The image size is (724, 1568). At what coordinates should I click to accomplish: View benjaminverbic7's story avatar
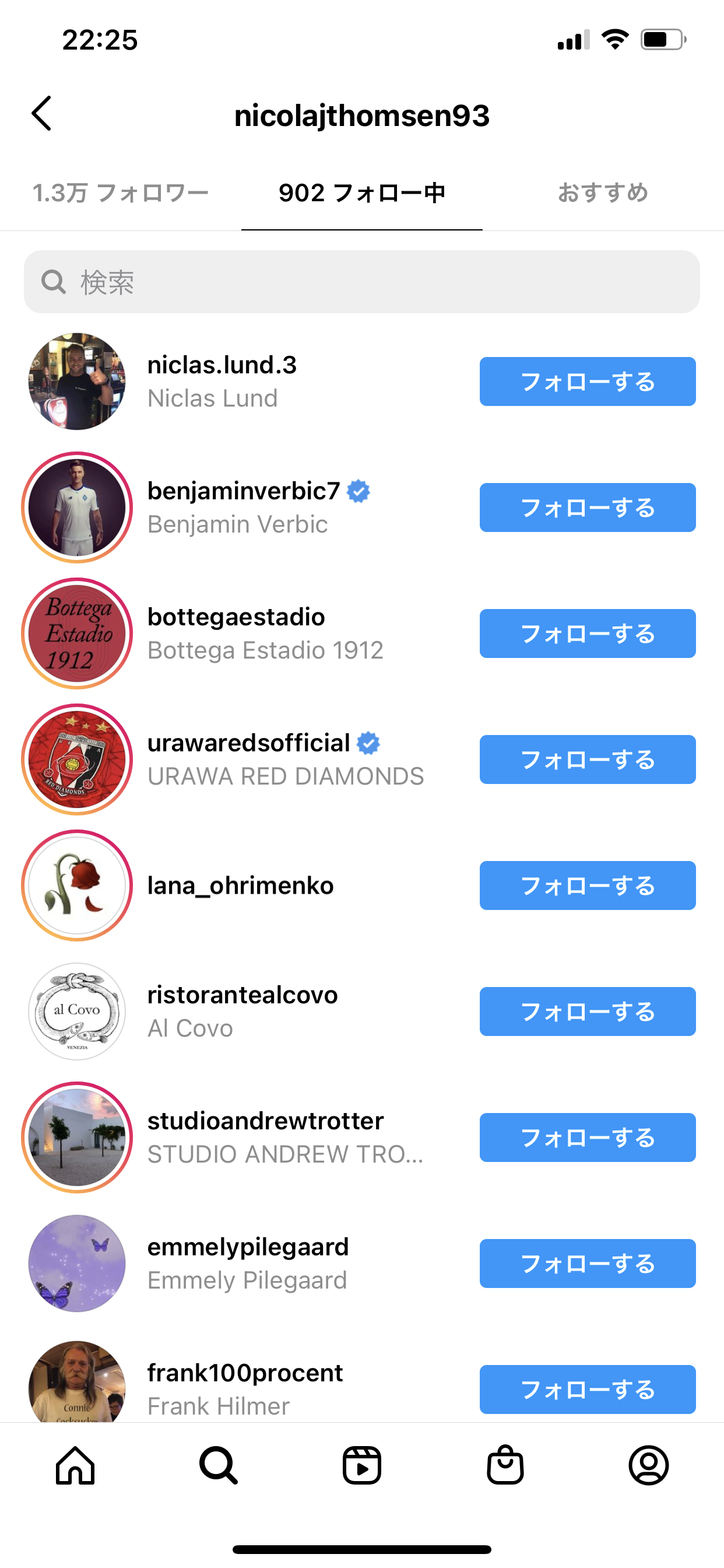click(78, 508)
